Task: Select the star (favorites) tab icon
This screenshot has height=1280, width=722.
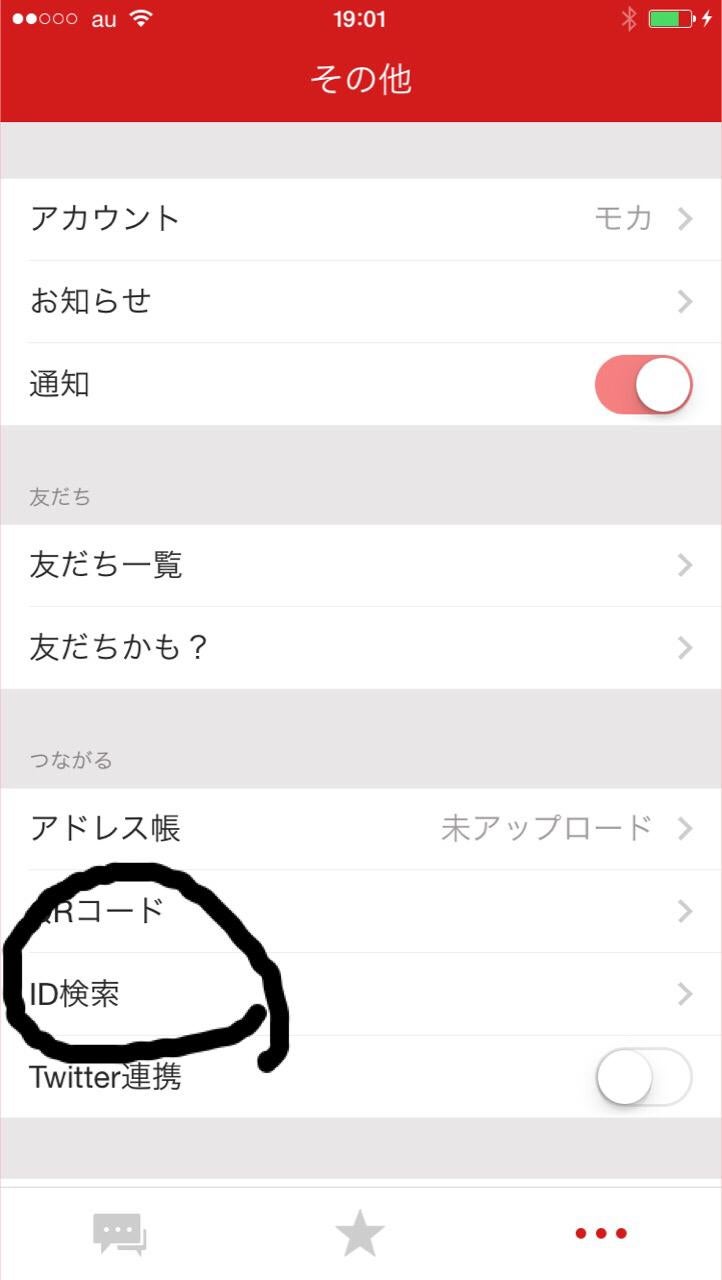Action: (360, 1232)
